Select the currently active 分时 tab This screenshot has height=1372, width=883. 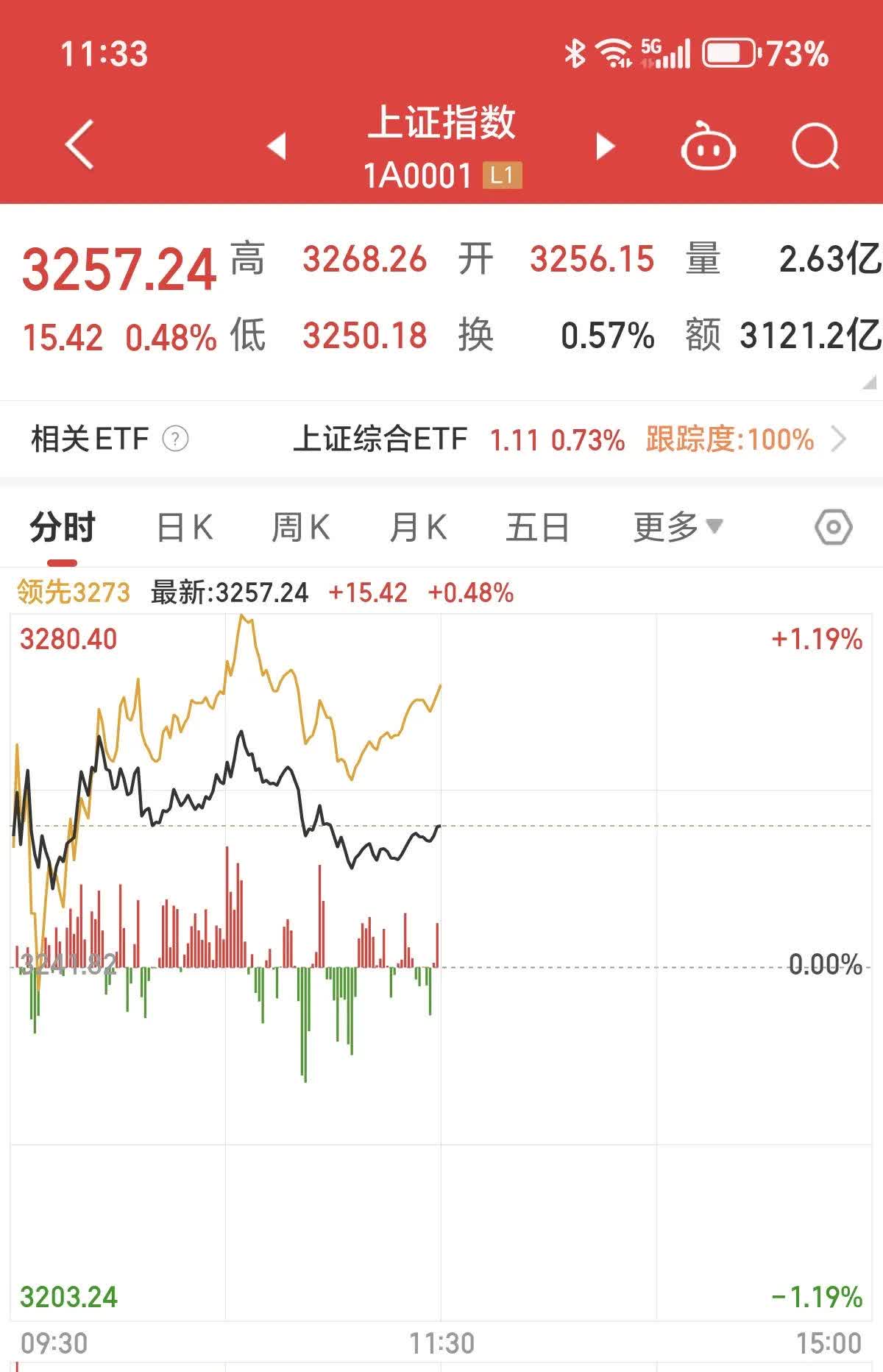[63, 526]
